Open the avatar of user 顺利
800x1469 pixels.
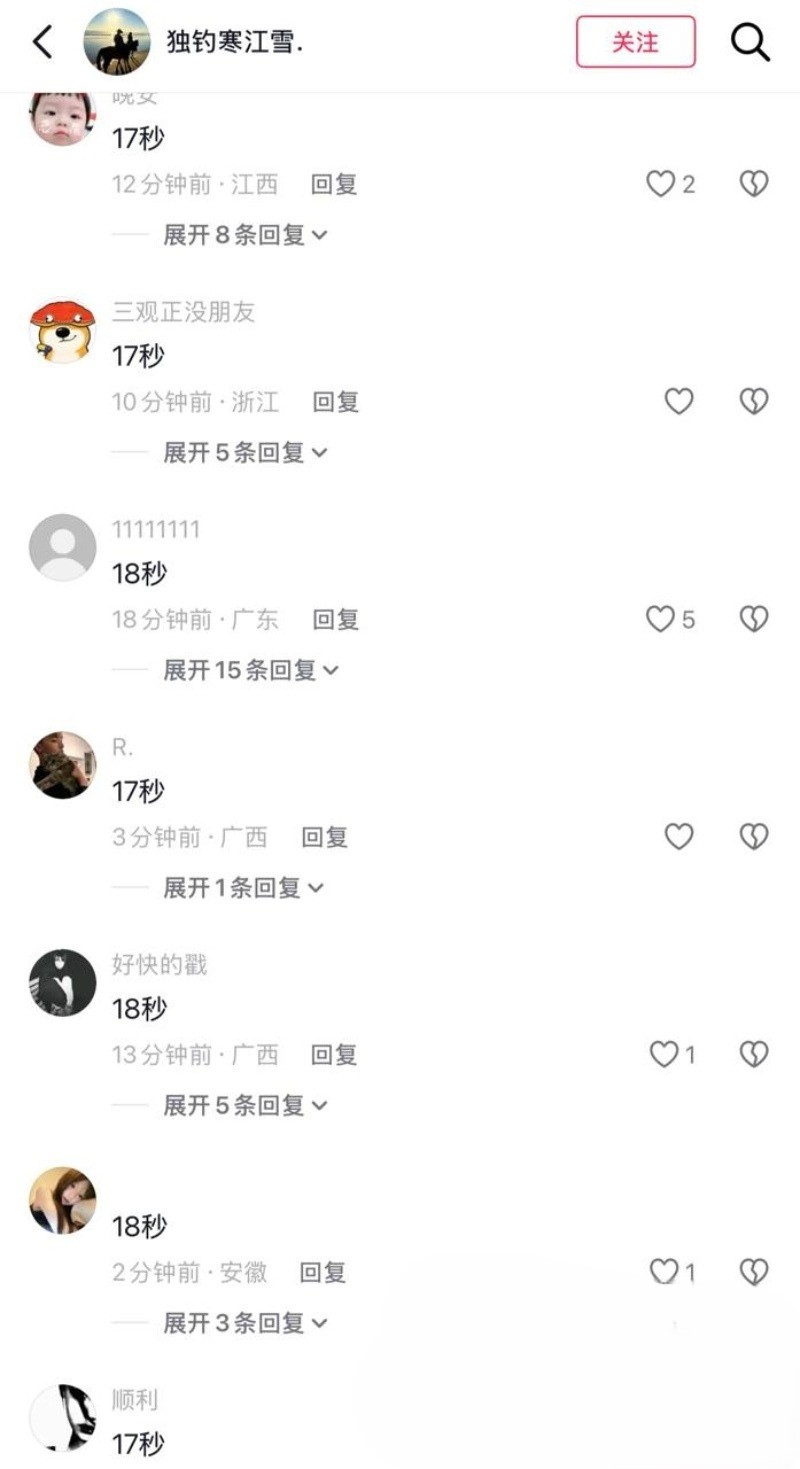click(63, 1417)
